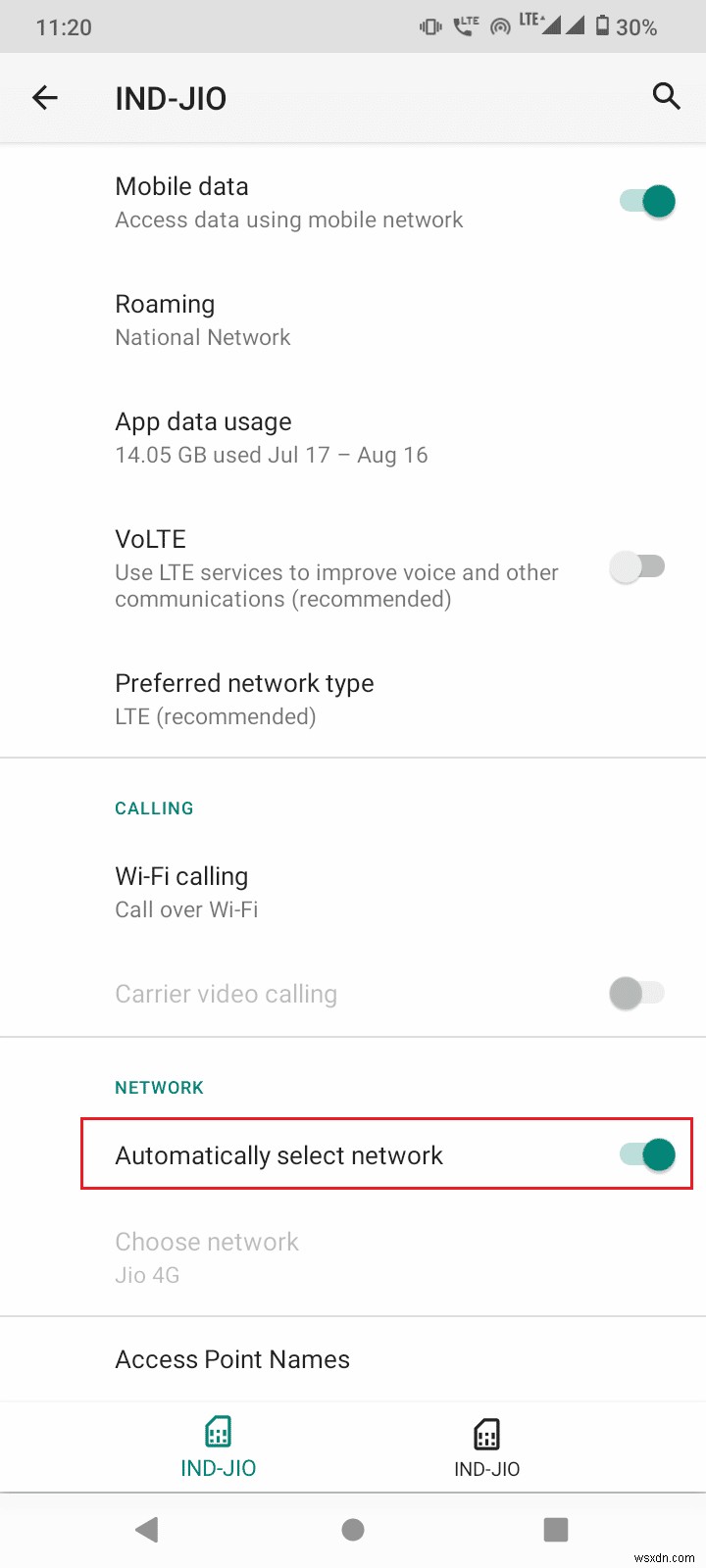Screen dimensions: 706x1568
Task: Enable VoLTE services
Action: pyautogui.click(x=638, y=566)
